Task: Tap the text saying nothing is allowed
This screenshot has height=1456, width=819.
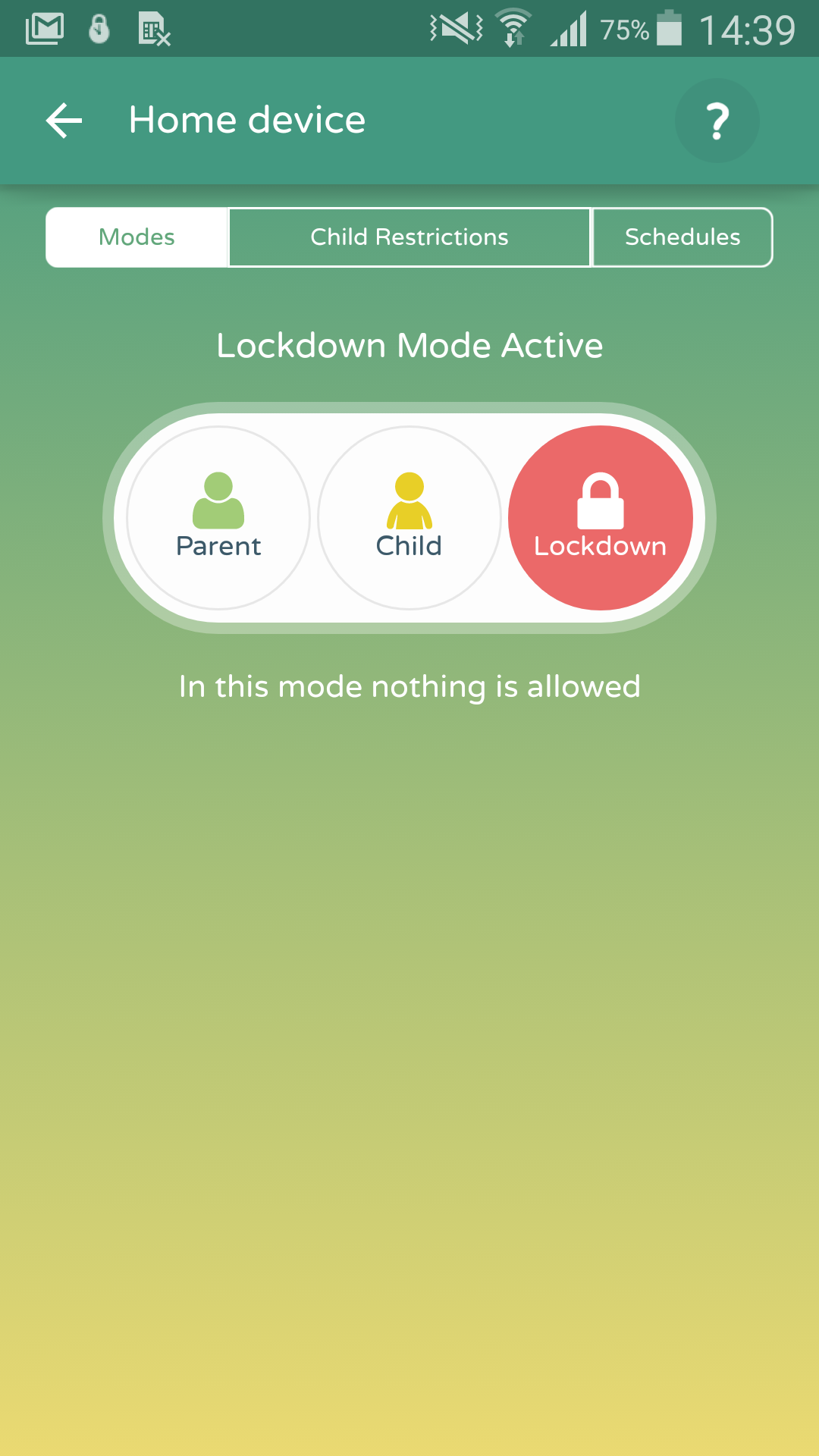Action: (409, 686)
